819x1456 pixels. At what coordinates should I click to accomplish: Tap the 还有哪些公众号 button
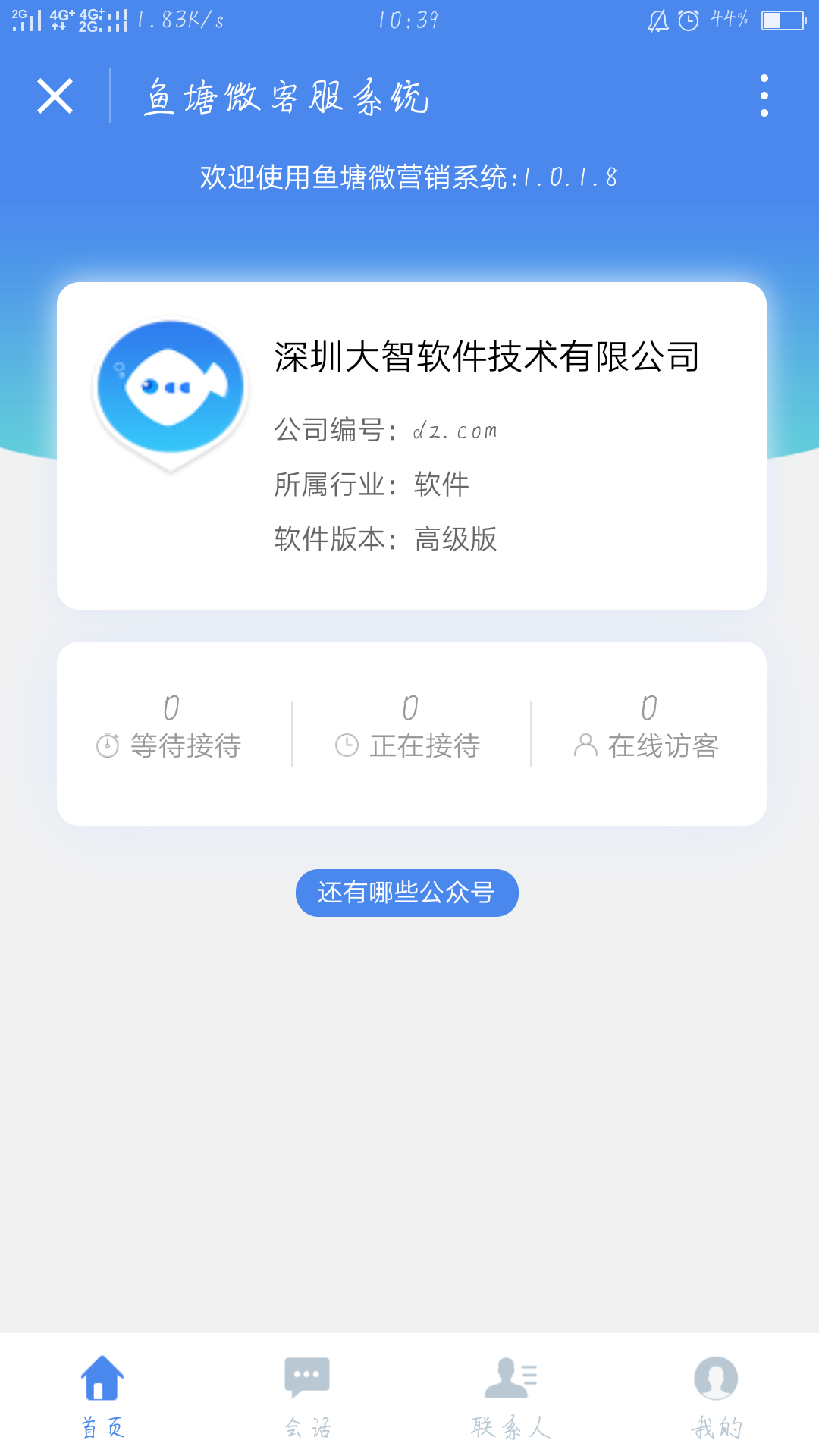[x=406, y=893]
